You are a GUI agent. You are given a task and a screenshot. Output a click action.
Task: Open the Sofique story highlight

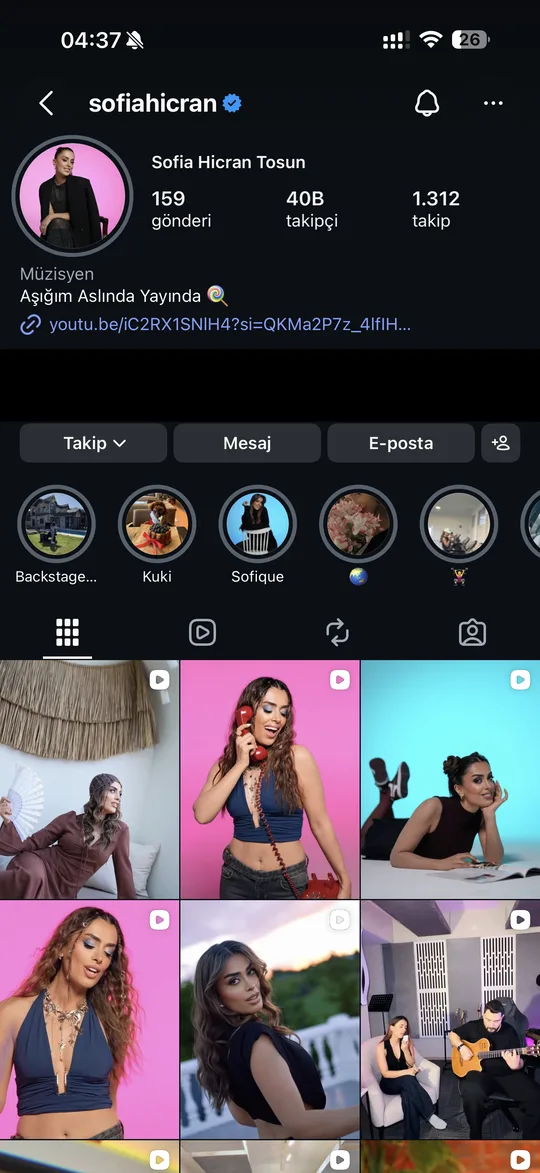tap(257, 524)
